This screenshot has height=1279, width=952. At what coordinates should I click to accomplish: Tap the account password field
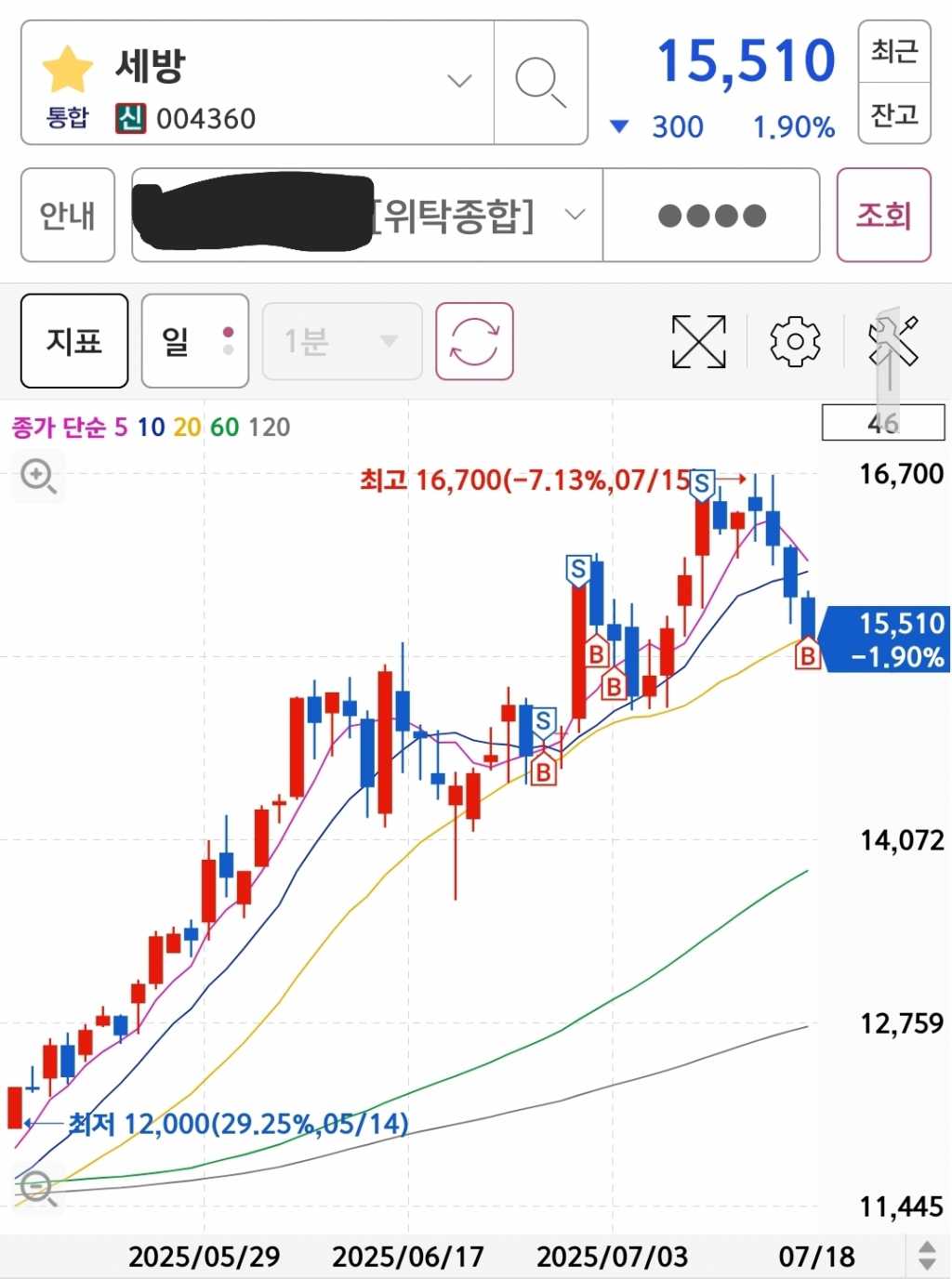(711, 216)
